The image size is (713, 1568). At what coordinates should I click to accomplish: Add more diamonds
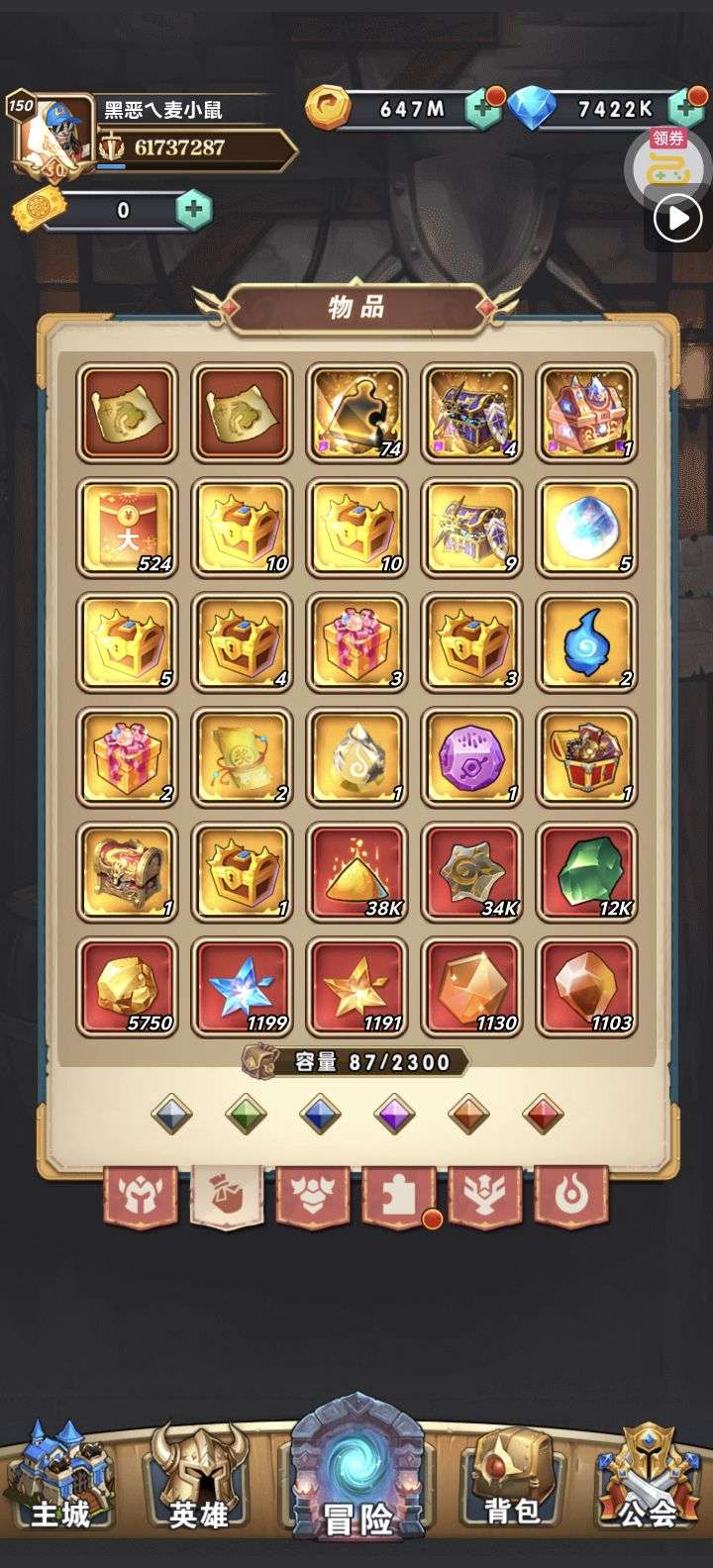(x=685, y=109)
